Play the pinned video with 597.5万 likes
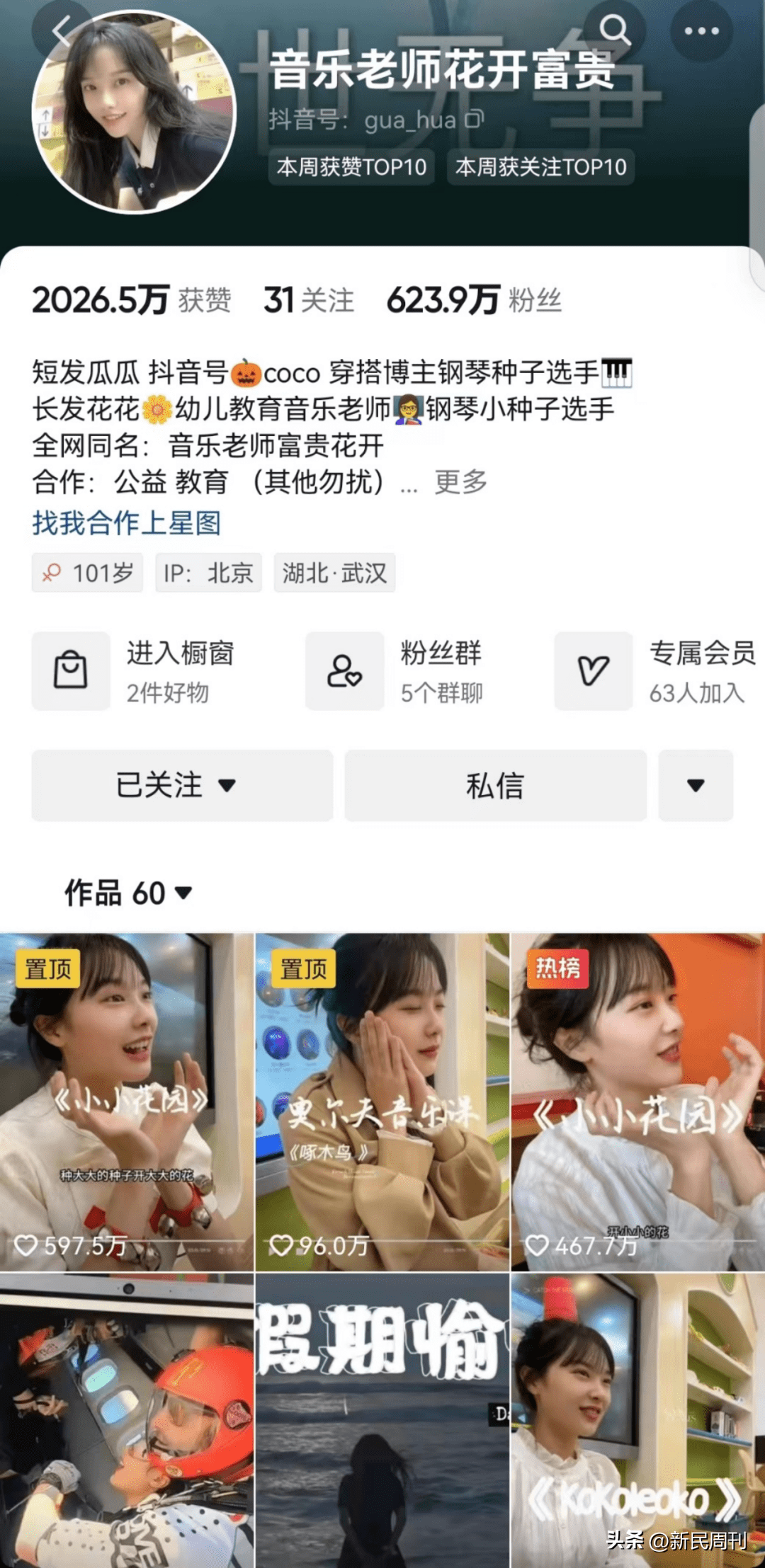The height and width of the screenshot is (1568, 765). (127, 1101)
